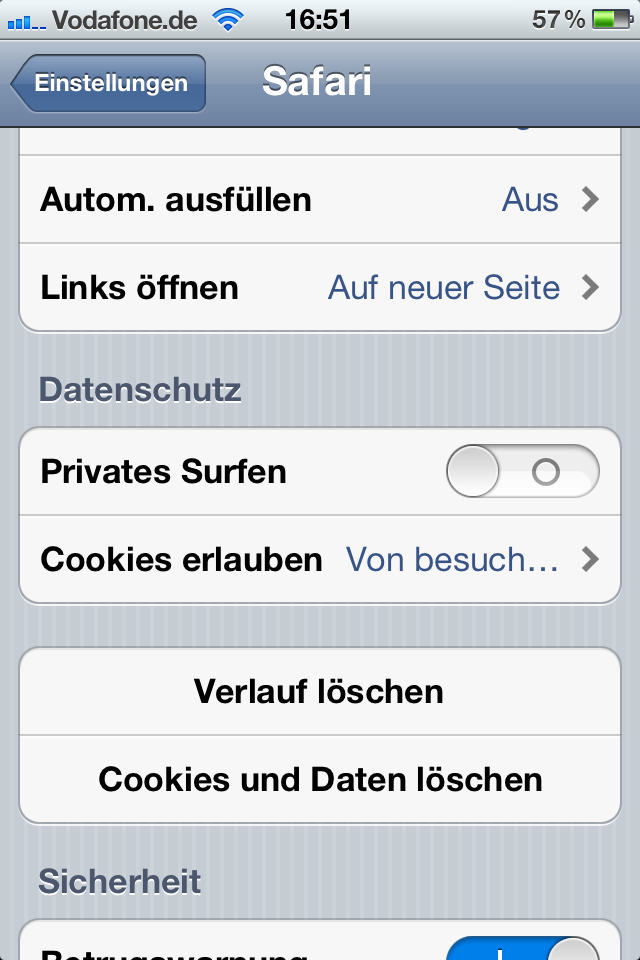Enable Privates Surfen switch
Viewport: 640px width, 960px height.
pyautogui.click(x=522, y=472)
